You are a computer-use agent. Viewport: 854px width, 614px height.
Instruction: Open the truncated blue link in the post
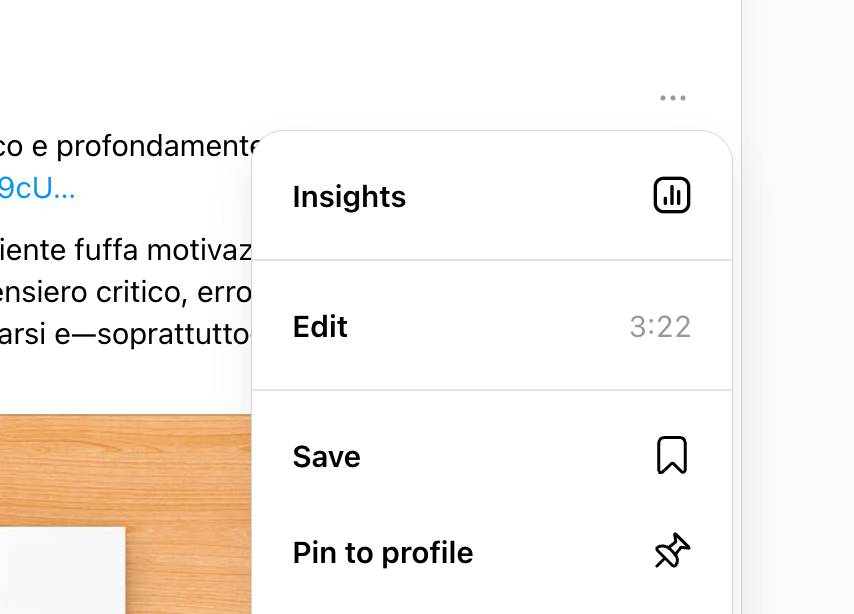point(37,187)
